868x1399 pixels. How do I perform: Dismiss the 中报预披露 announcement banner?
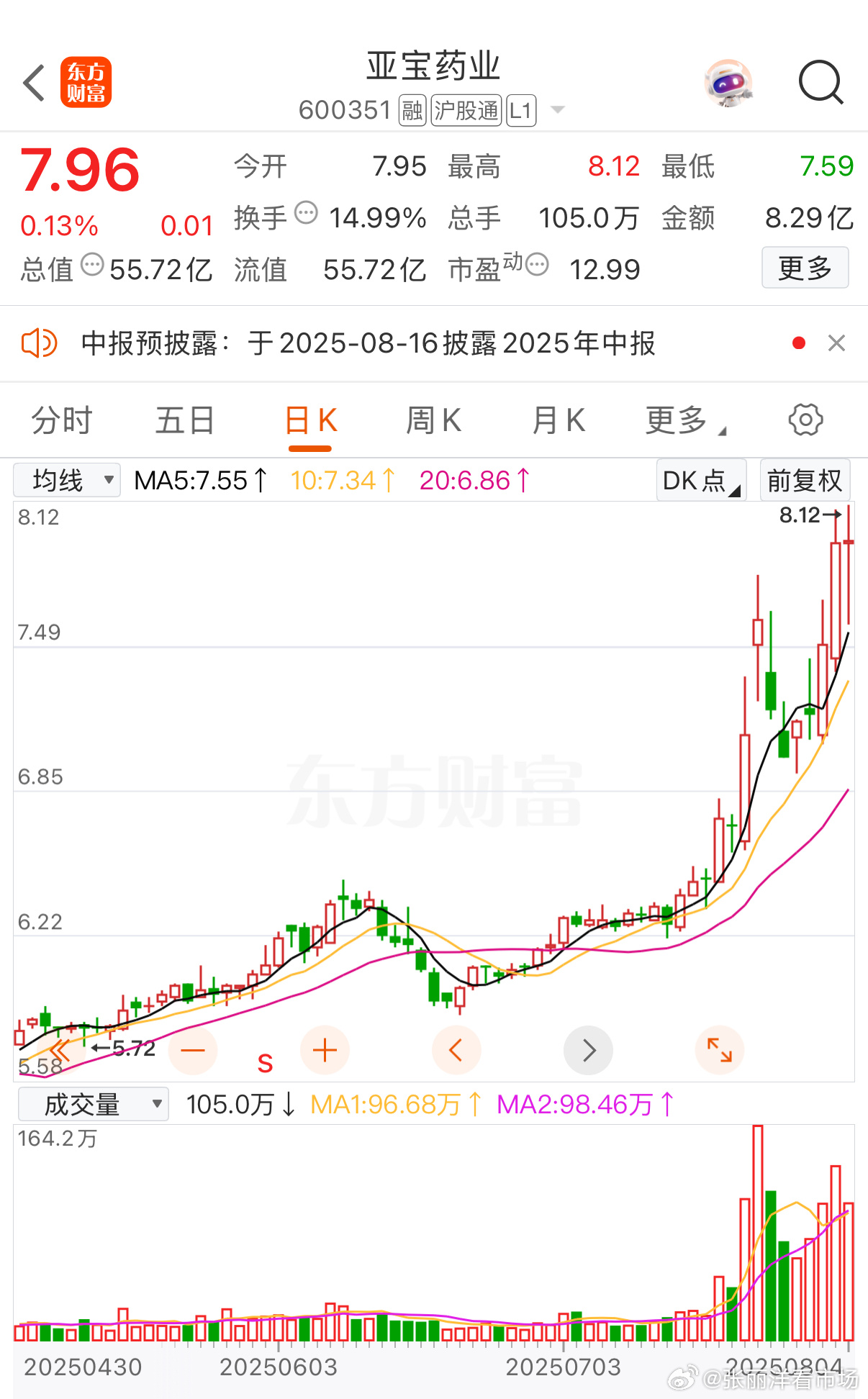pyautogui.click(x=836, y=343)
